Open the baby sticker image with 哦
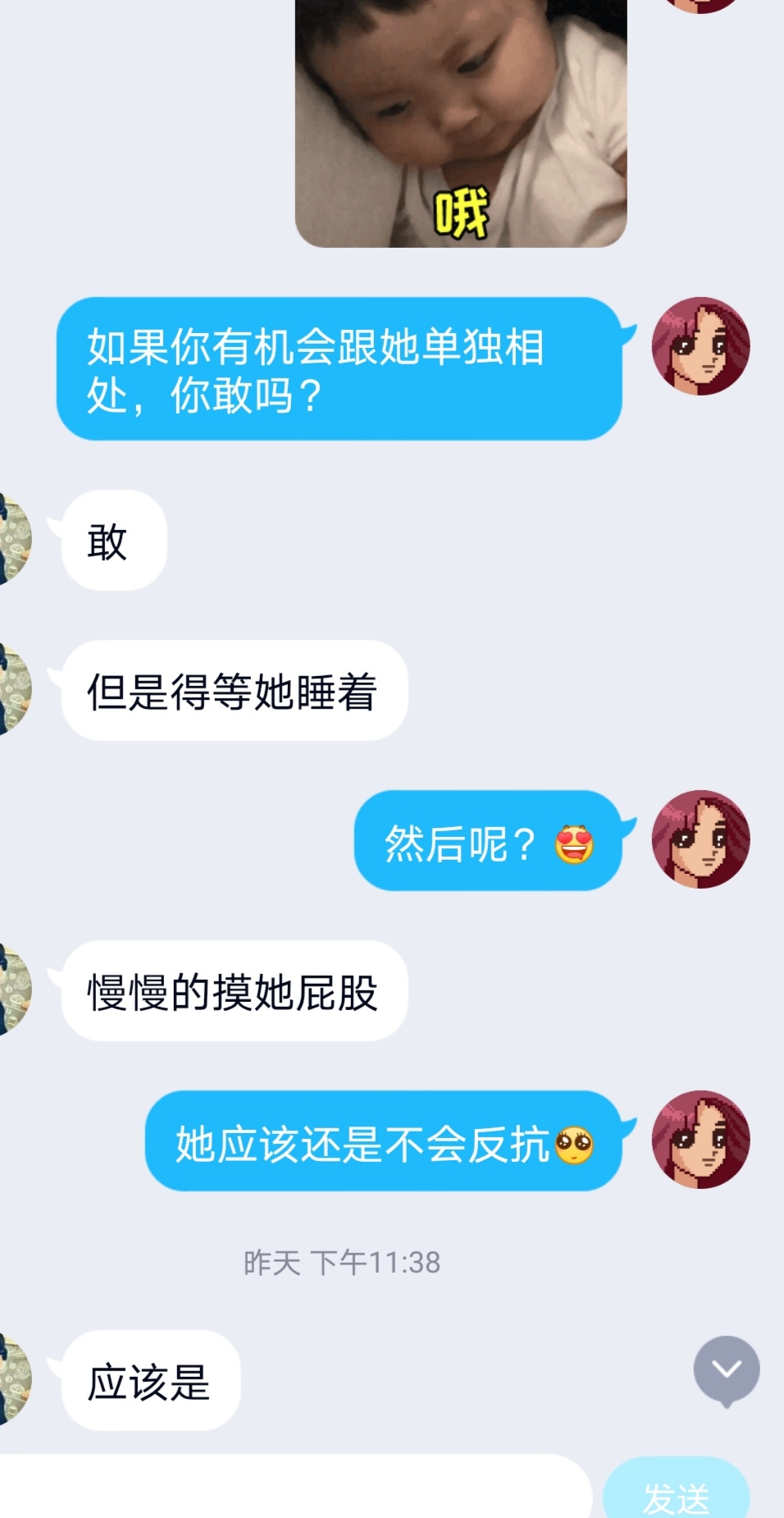This screenshot has width=784, height=1518. click(x=461, y=123)
